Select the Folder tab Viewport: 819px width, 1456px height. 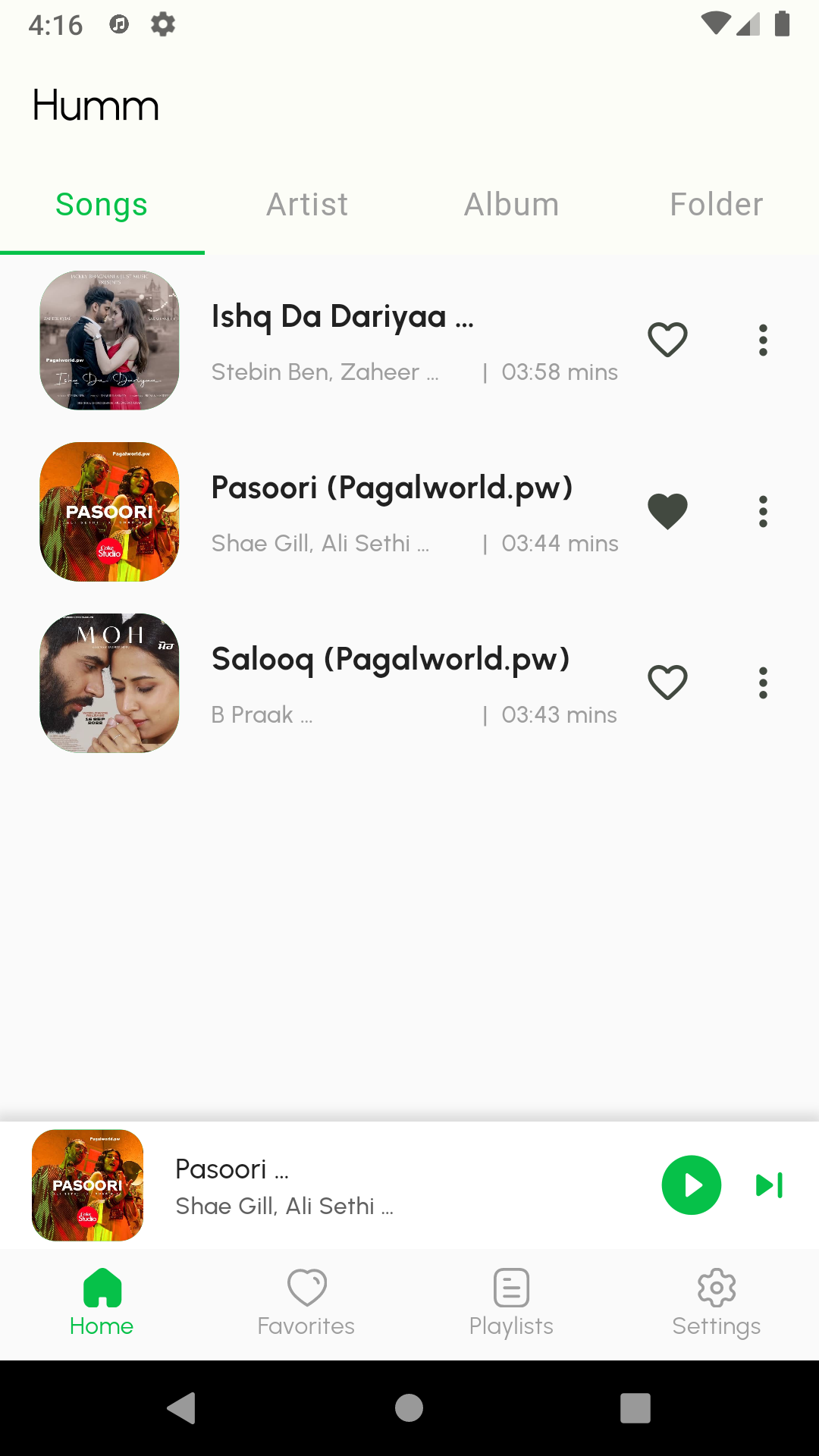[715, 204]
